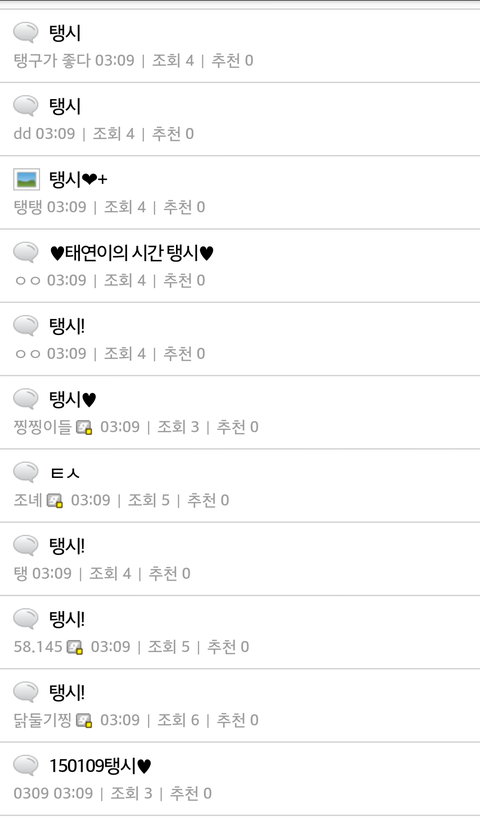480x820 pixels.
Task: Open the 탱시! post by 탱
Action: (240, 559)
